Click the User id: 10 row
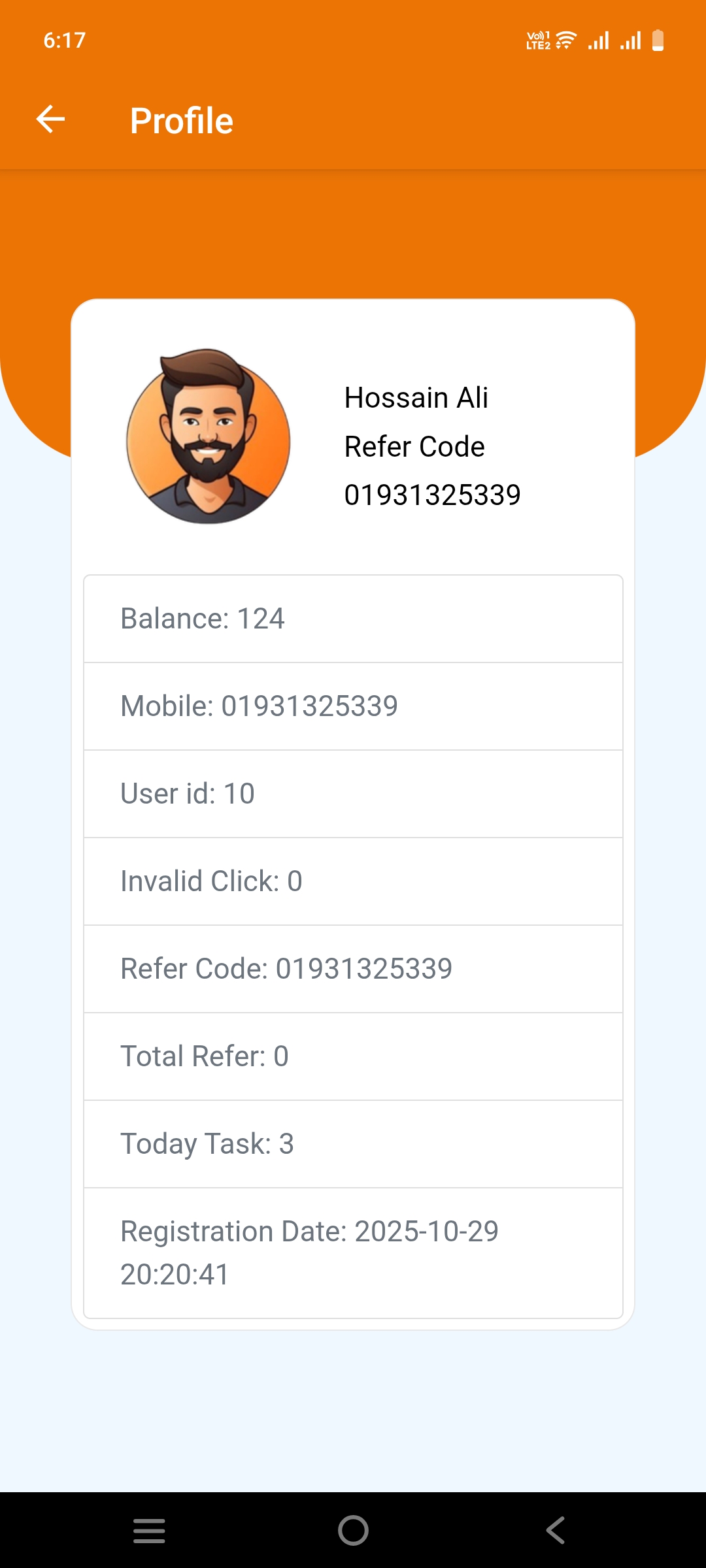The image size is (706, 1568). pos(353,794)
